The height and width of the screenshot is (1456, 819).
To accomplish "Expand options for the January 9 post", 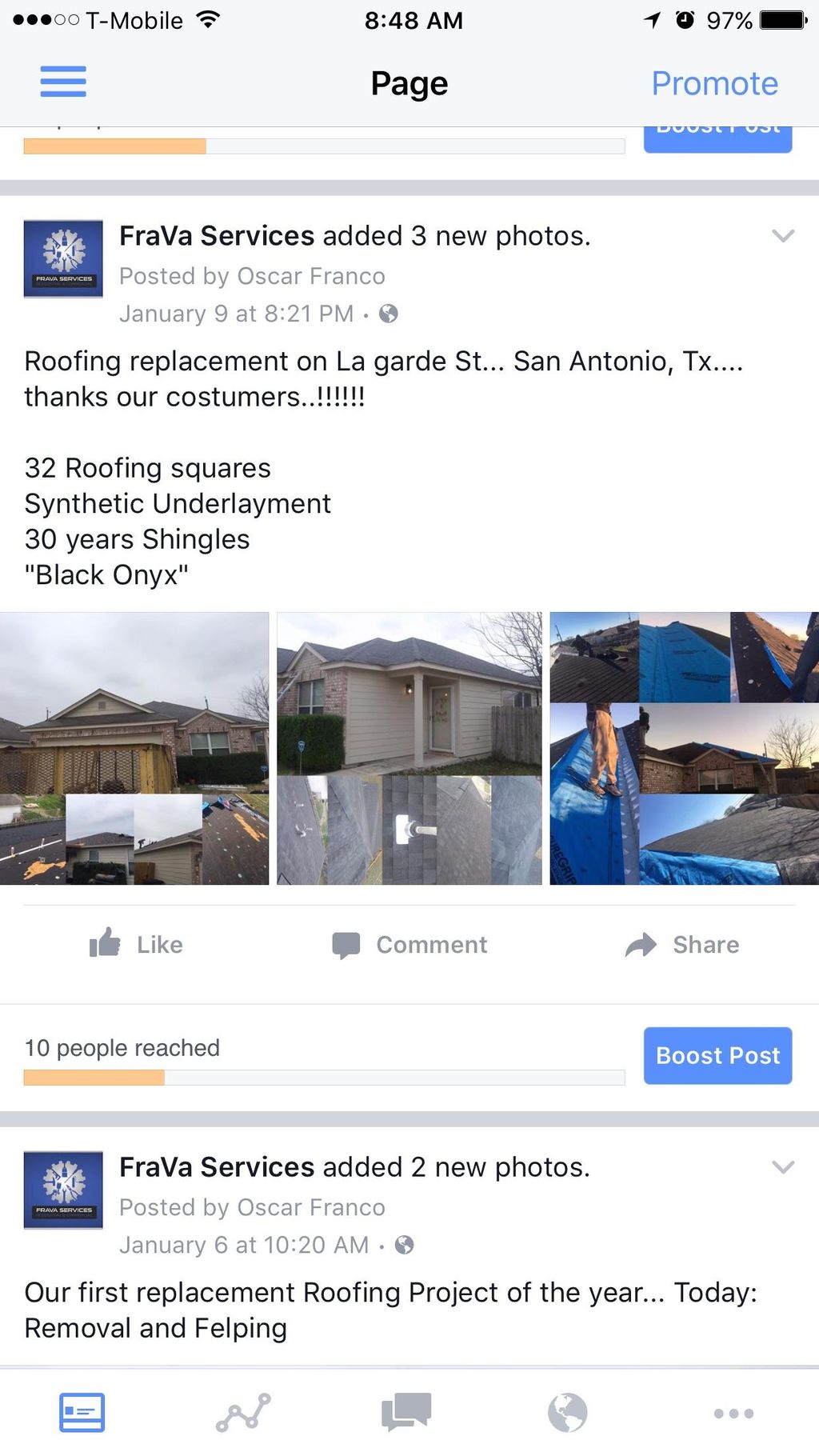I will point(783,236).
